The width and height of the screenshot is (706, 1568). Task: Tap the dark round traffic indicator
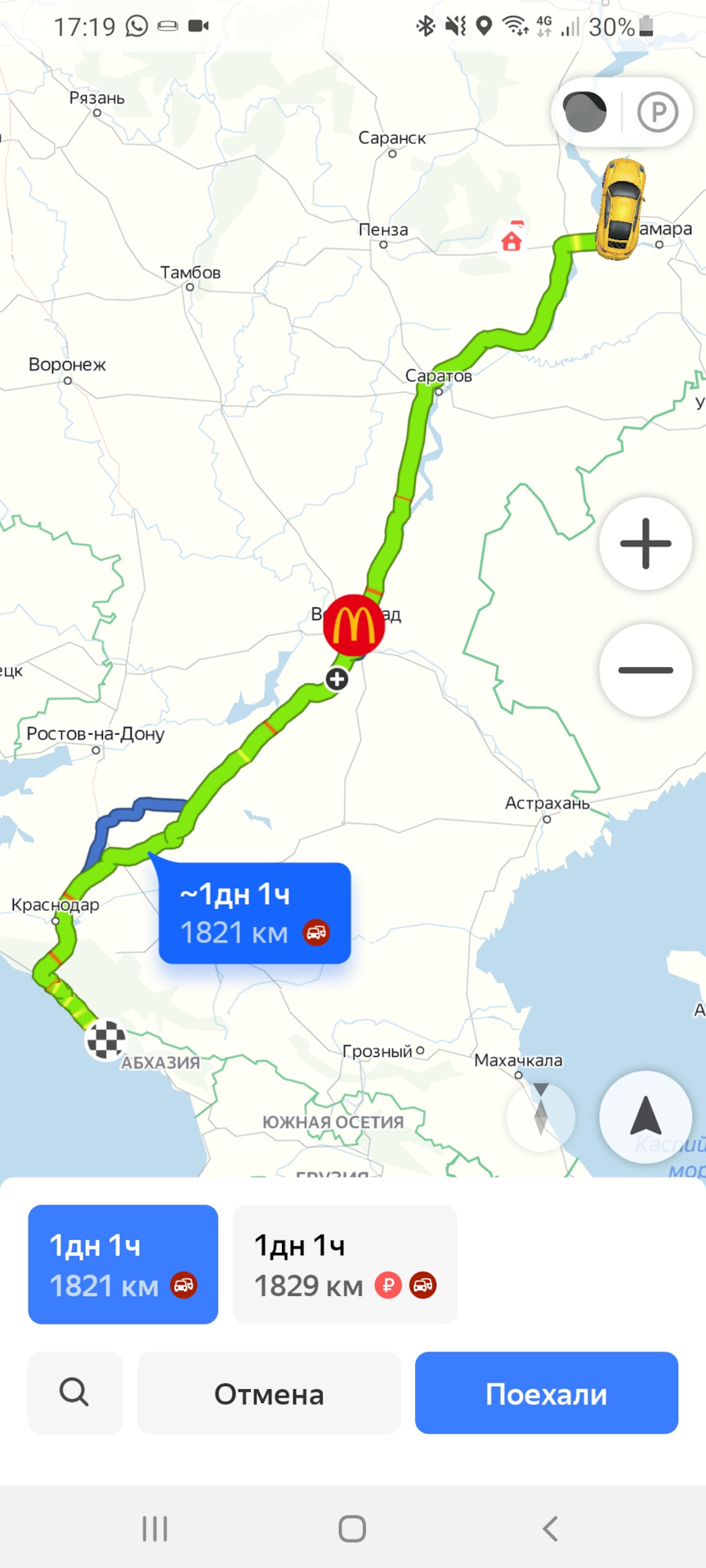(585, 112)
